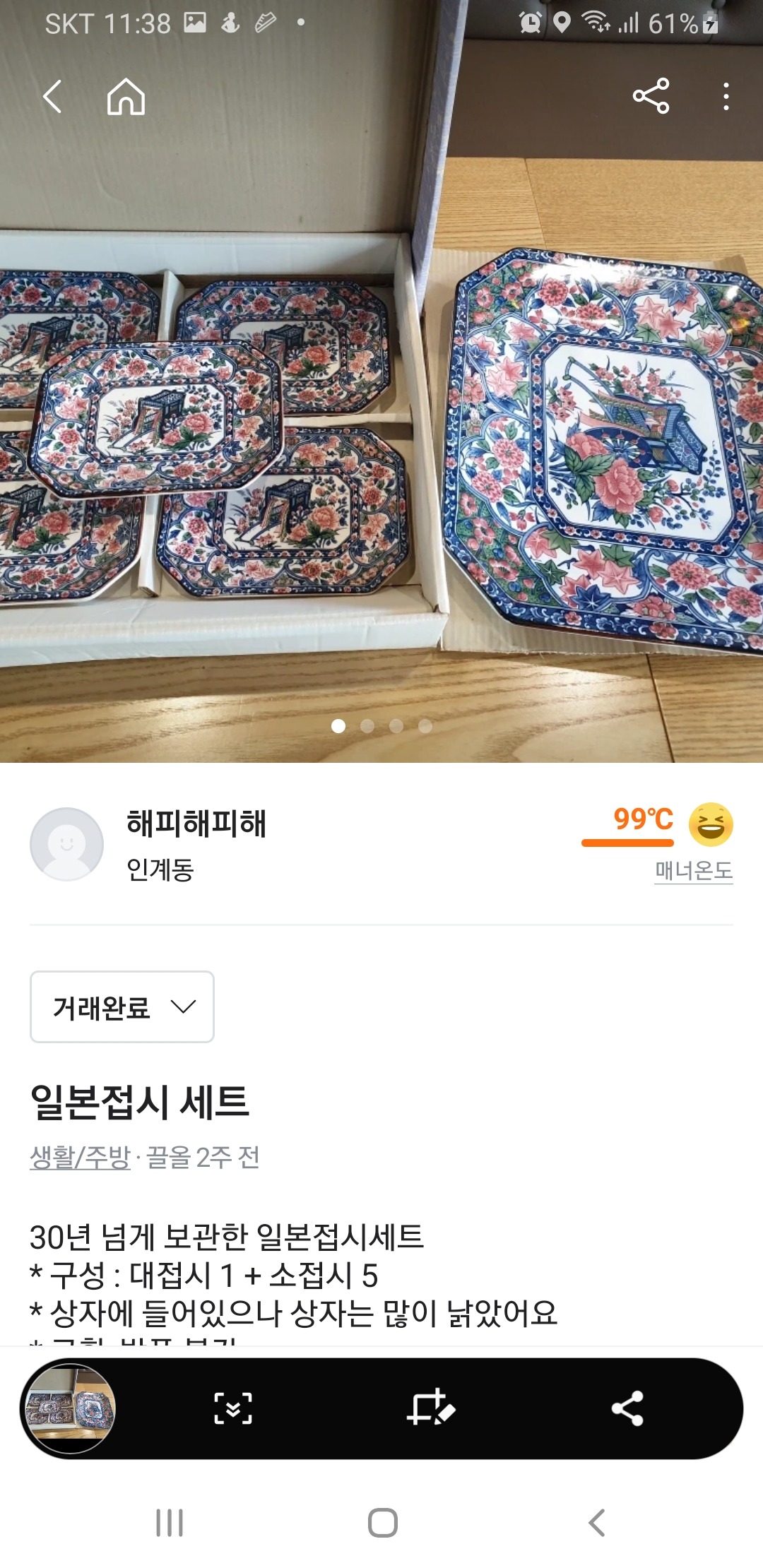Go back using the top arrow
763x1568 pixels.
(x=53, y=96)
